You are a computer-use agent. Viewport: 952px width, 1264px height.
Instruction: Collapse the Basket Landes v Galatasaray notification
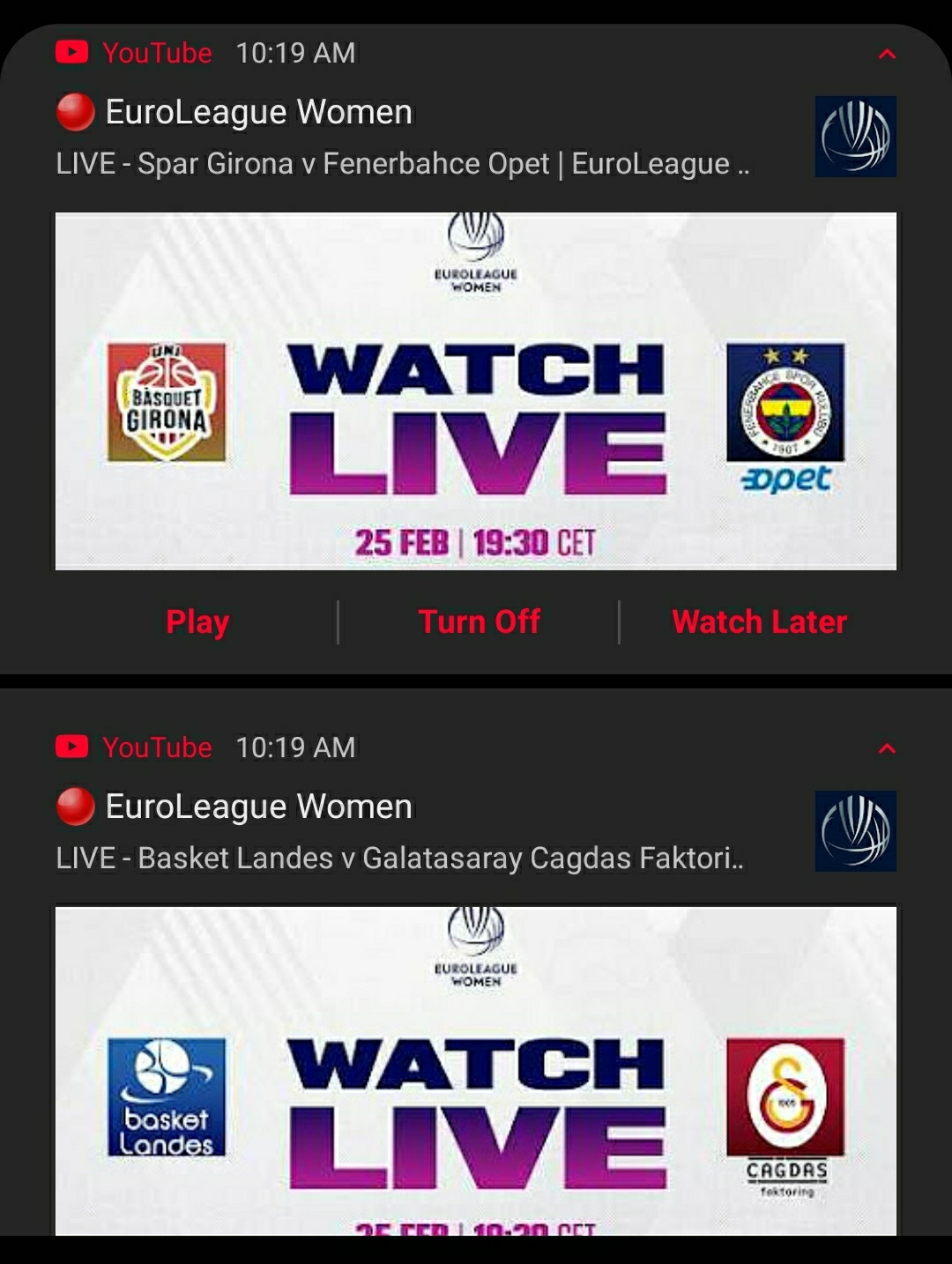pyautogui.click(x=887, y=749)
